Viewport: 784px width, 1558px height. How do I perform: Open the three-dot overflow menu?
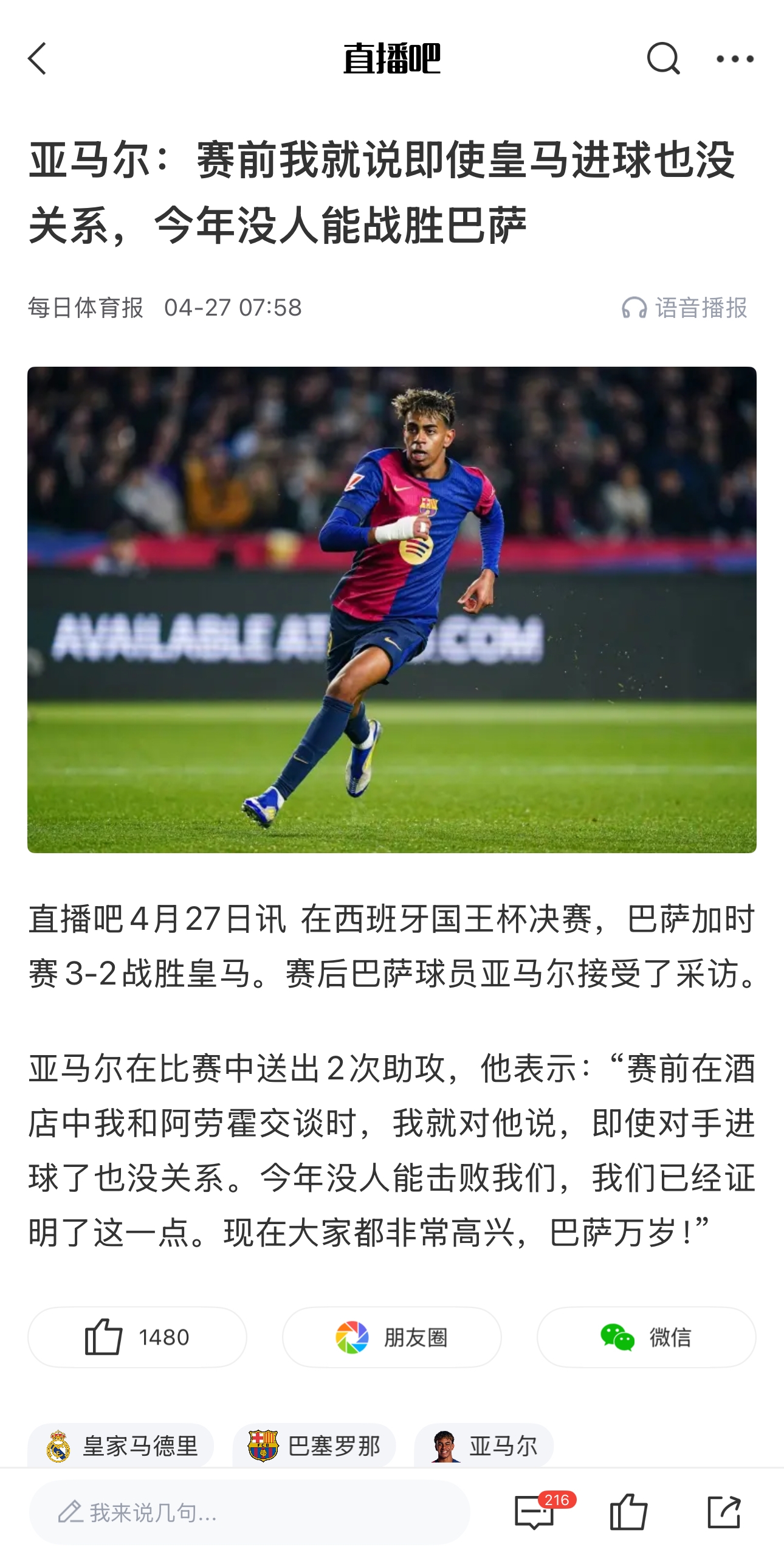click(x=735, y=59)
